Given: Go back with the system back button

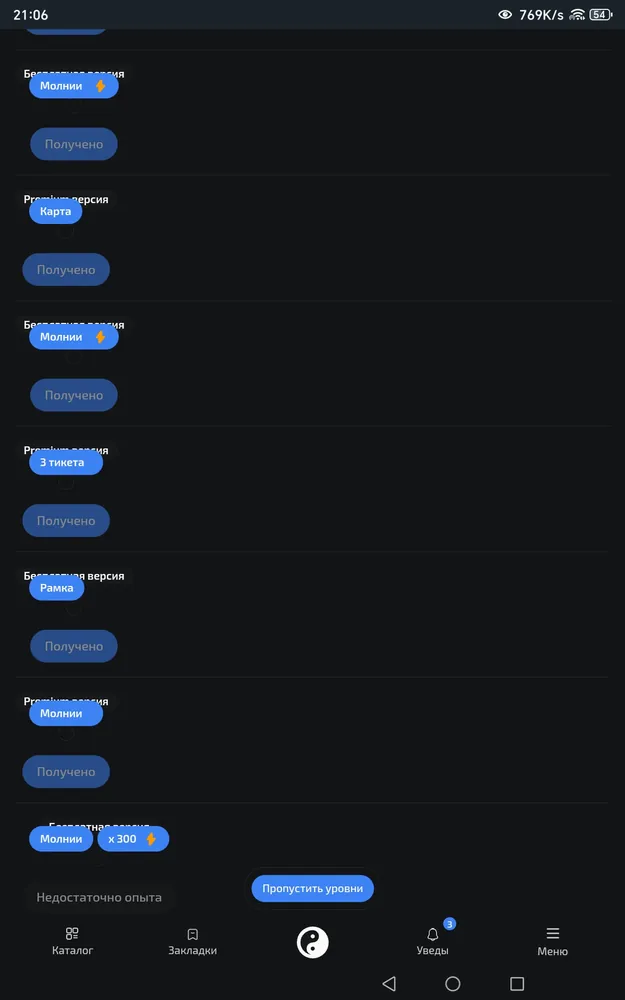Looking at the screenshot, I should click(389, 983).
